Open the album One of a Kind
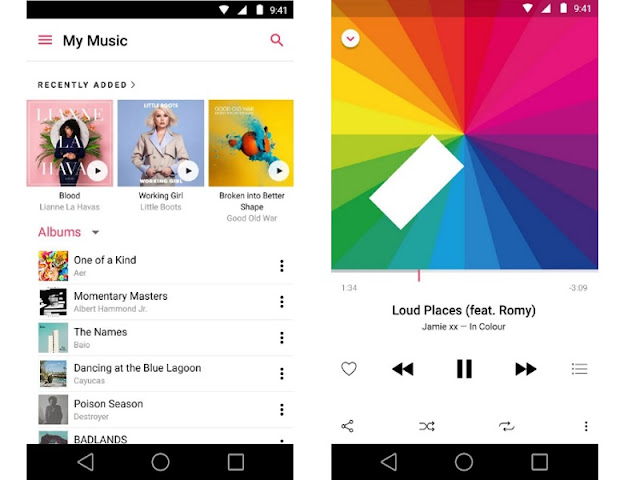 (105, 260)
